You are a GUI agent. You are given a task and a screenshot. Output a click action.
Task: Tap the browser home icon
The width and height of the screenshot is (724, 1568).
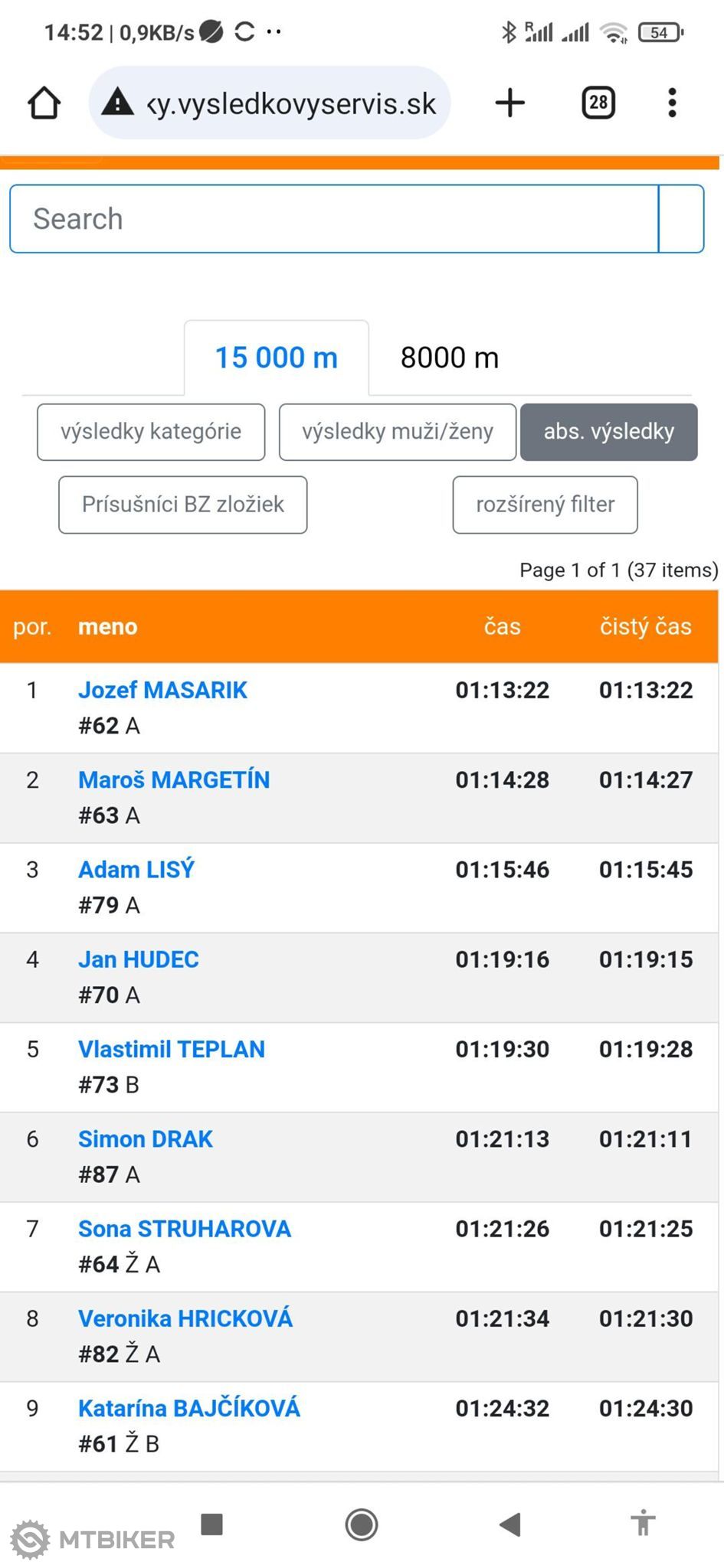(44, 103)
